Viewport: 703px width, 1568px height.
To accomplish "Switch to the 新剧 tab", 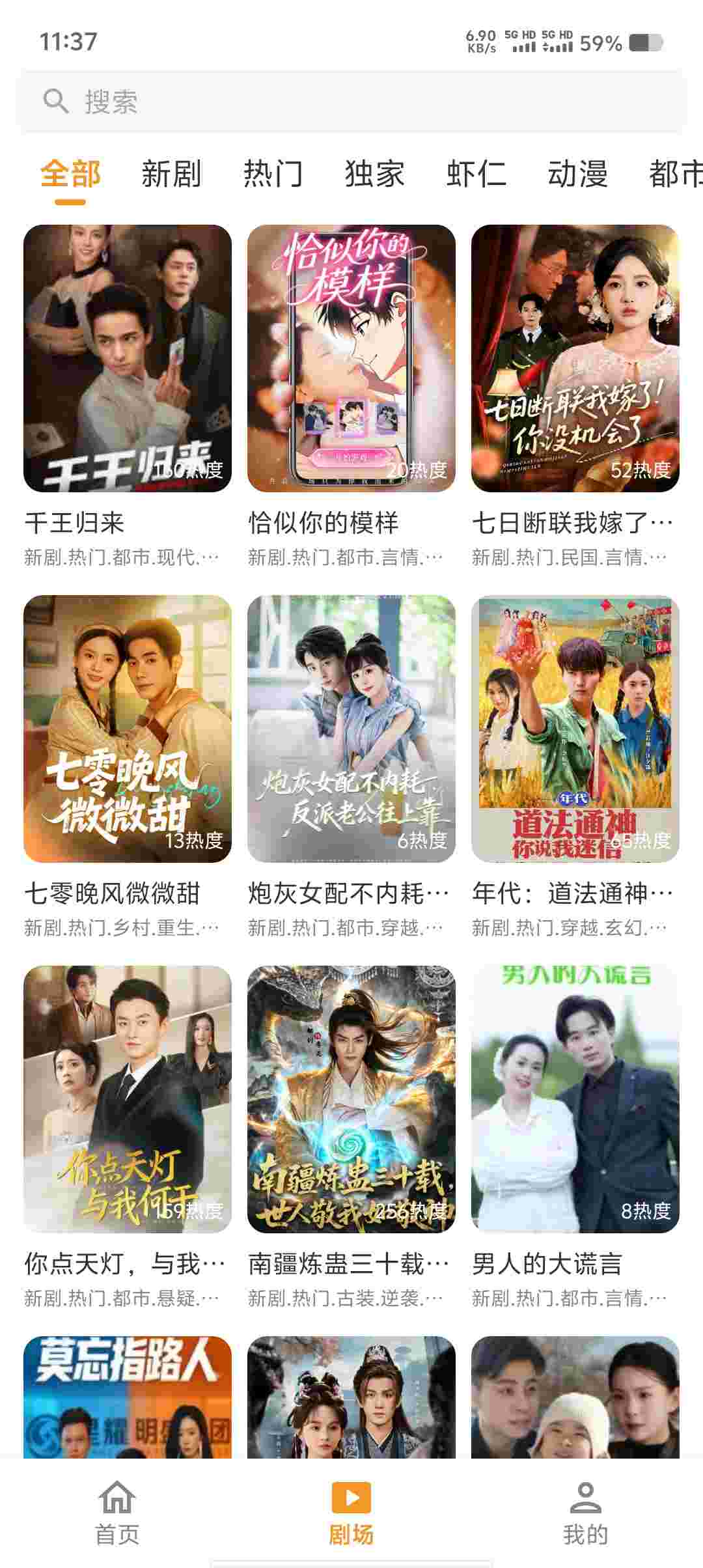I will coord(171,174).
